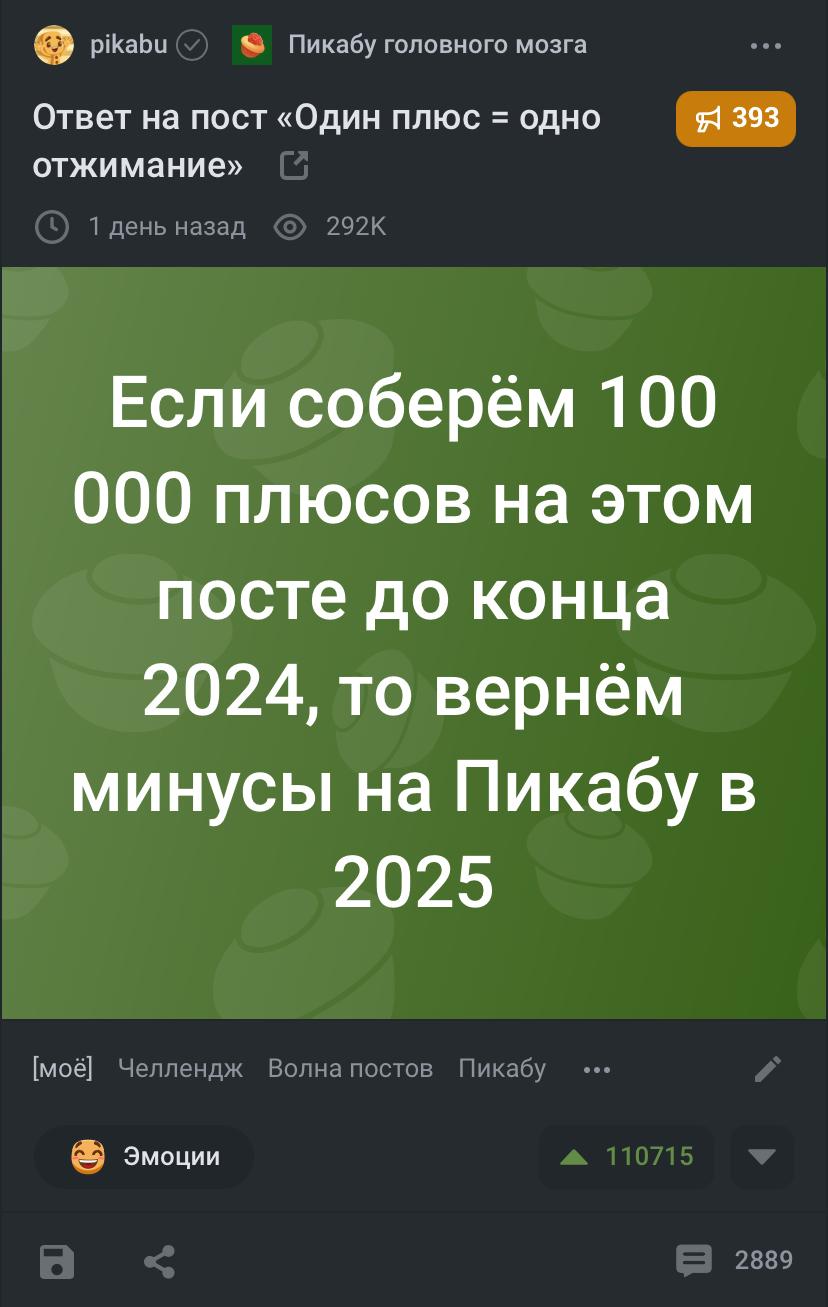Image resolution: width=828 pixels, height=1307 pixels.
Task: Select the Пикабу tag
Action: point(502,1069)
